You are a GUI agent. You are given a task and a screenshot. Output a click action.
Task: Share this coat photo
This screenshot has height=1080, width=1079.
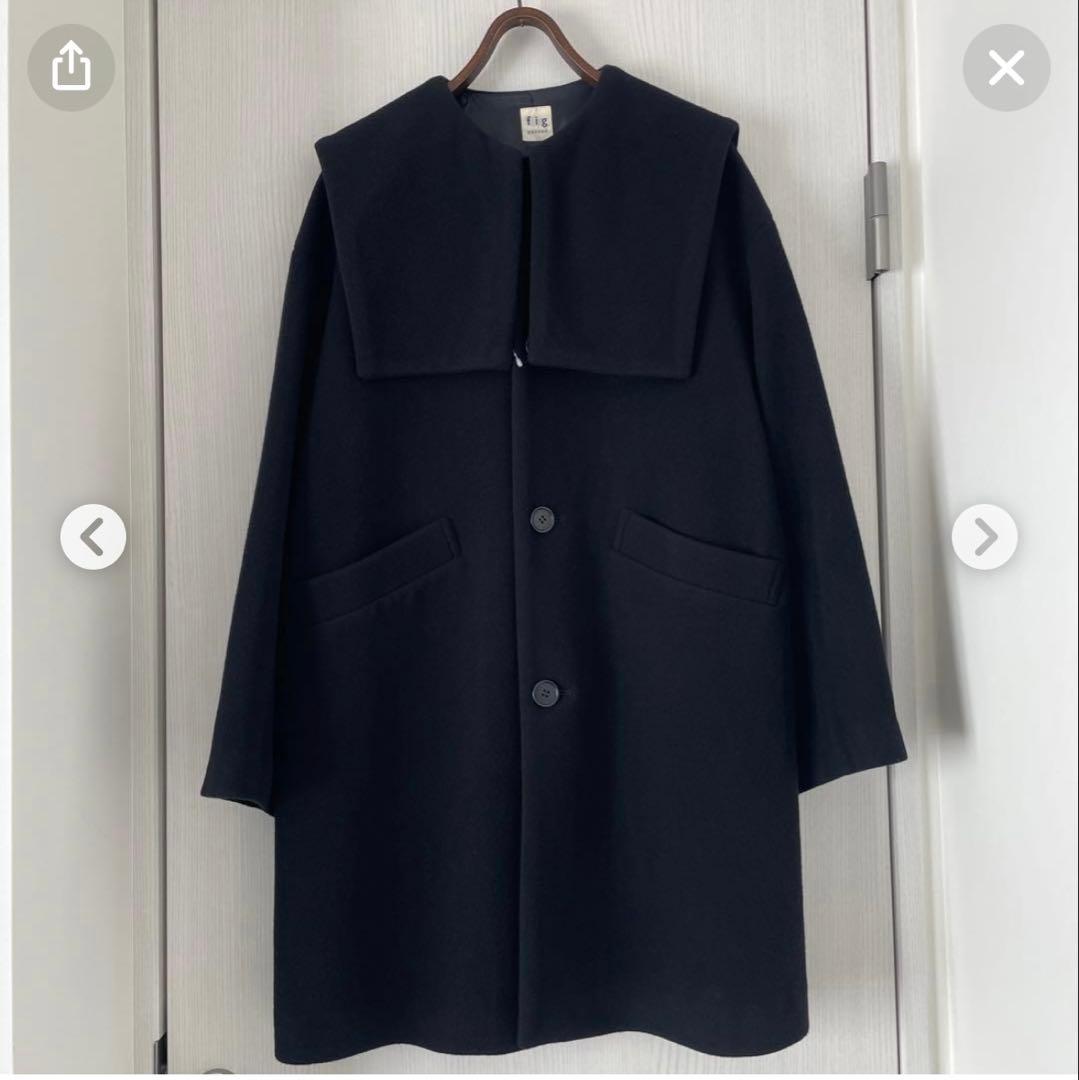71,68
